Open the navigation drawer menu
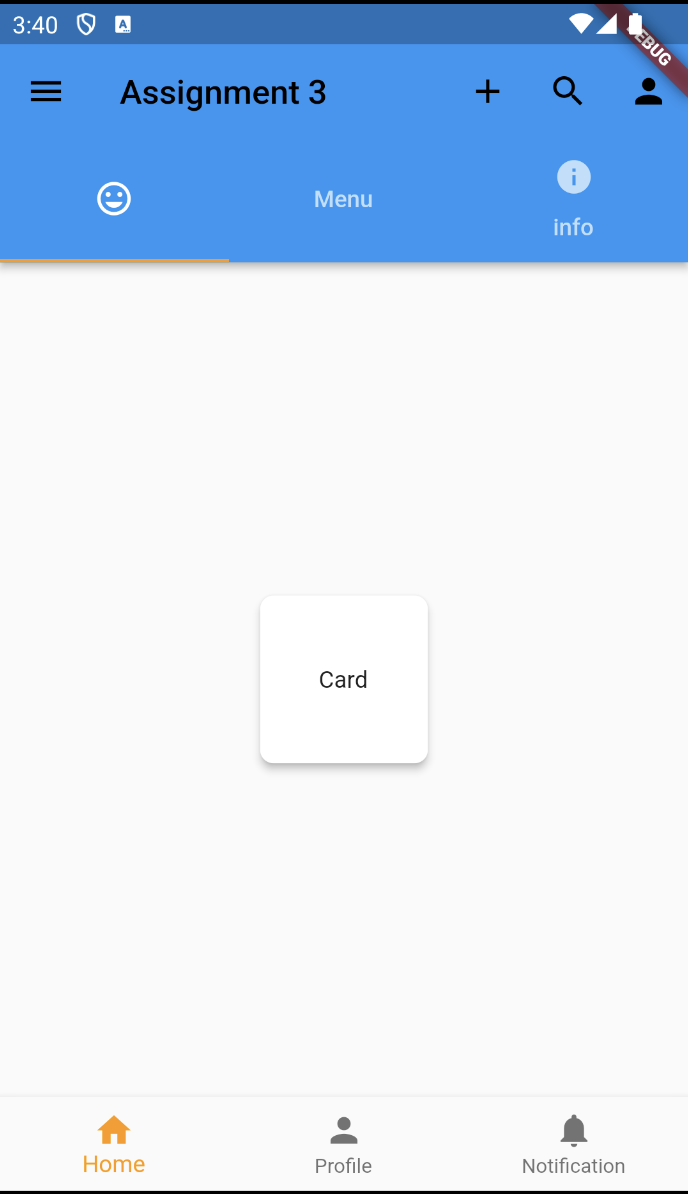 coord(46,92)
